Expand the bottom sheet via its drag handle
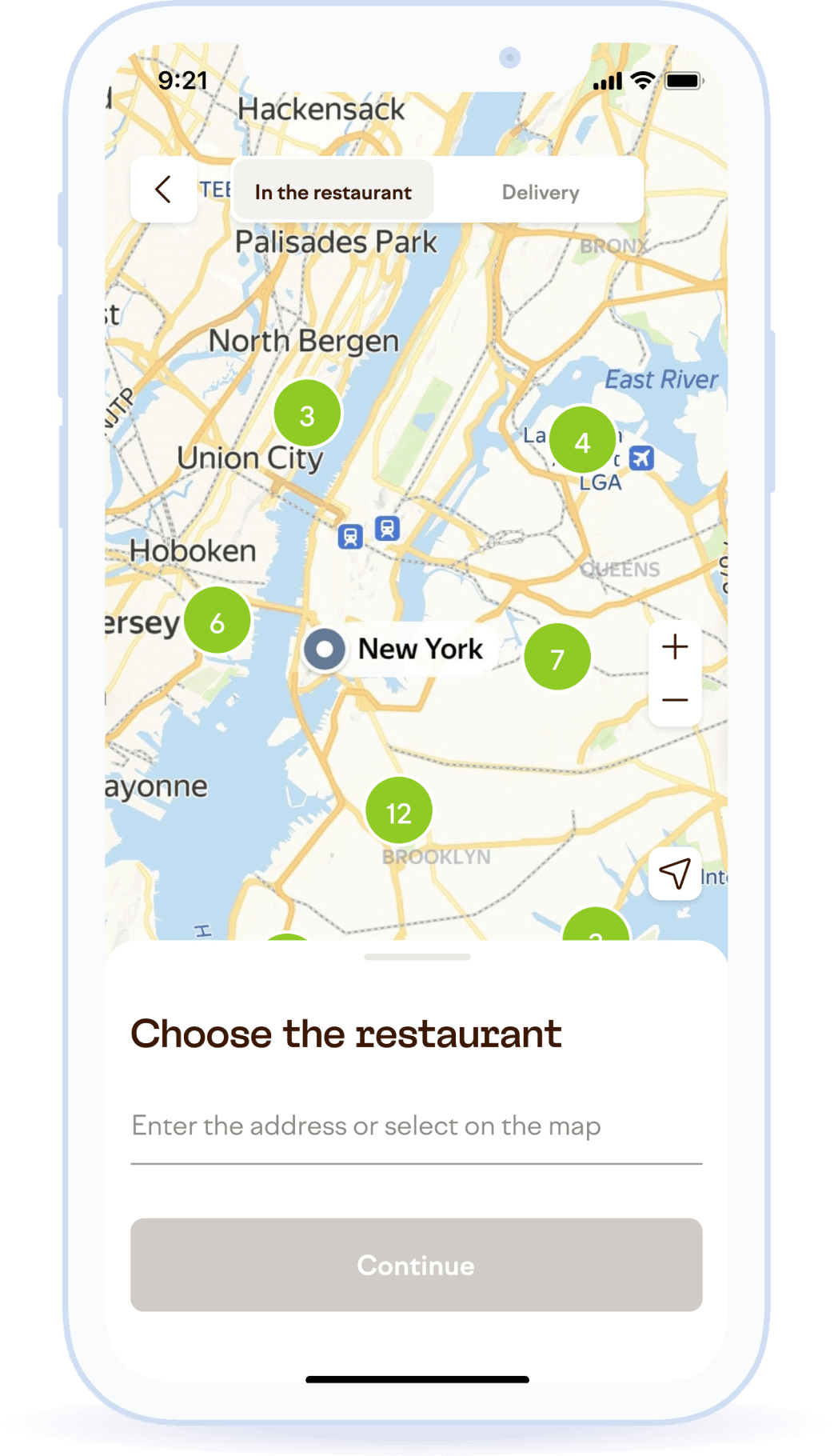 (x=417, y=958)
